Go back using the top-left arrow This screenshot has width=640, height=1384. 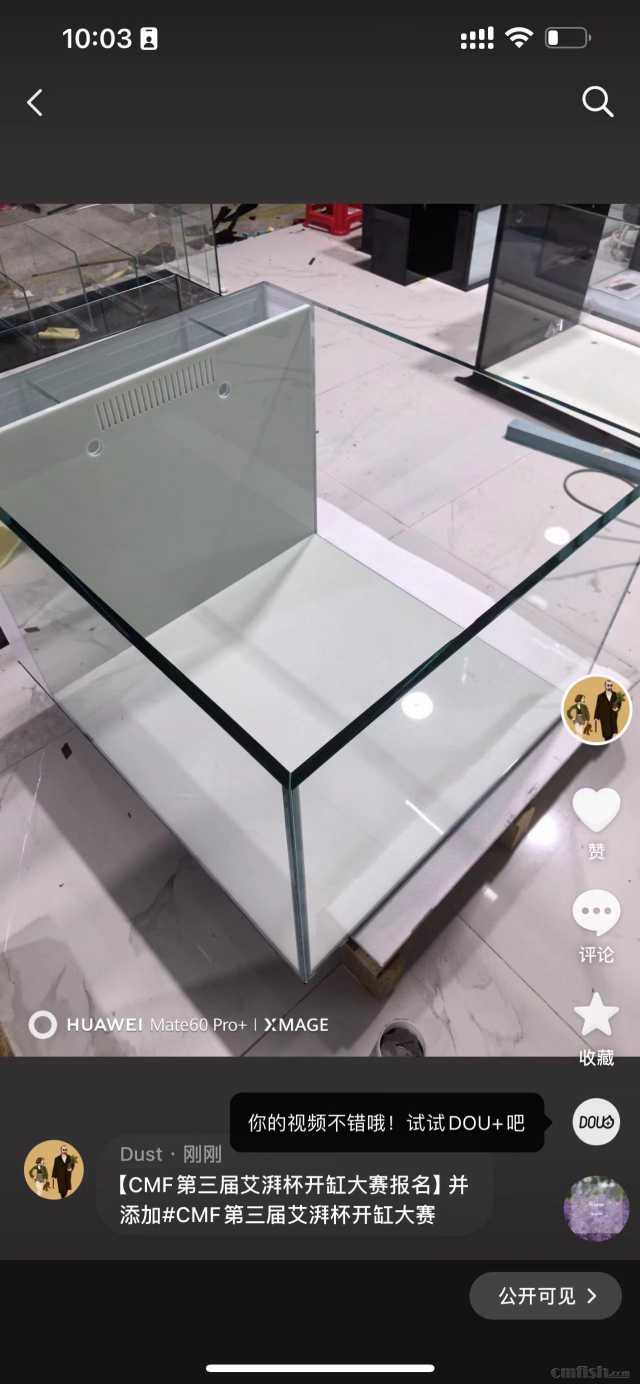tap(36, 102)
